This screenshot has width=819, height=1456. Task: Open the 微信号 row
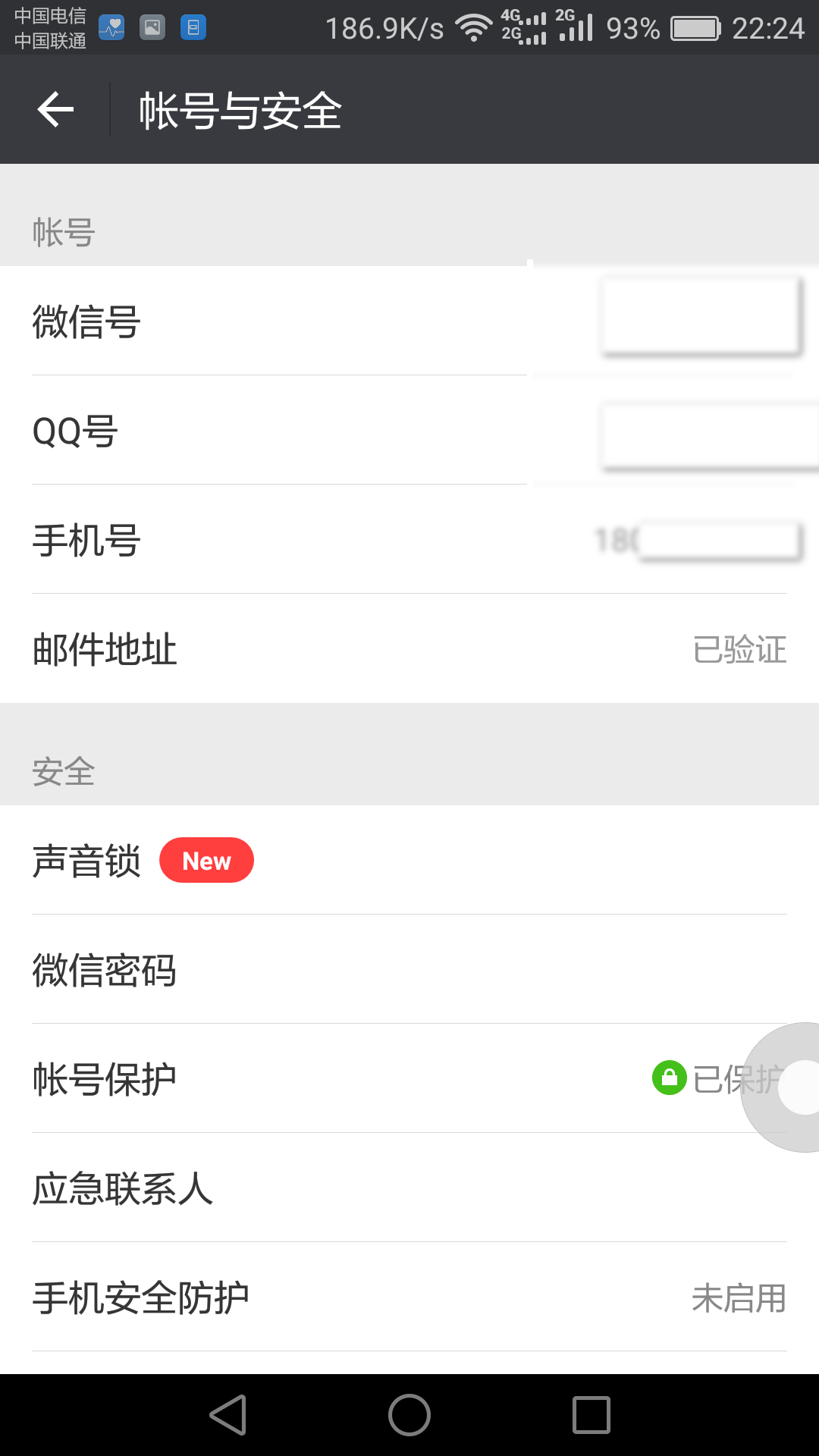409,320
